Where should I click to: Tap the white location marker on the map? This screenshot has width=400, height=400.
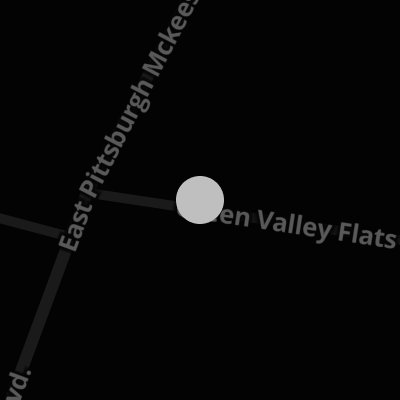click(x=200, y=200)
